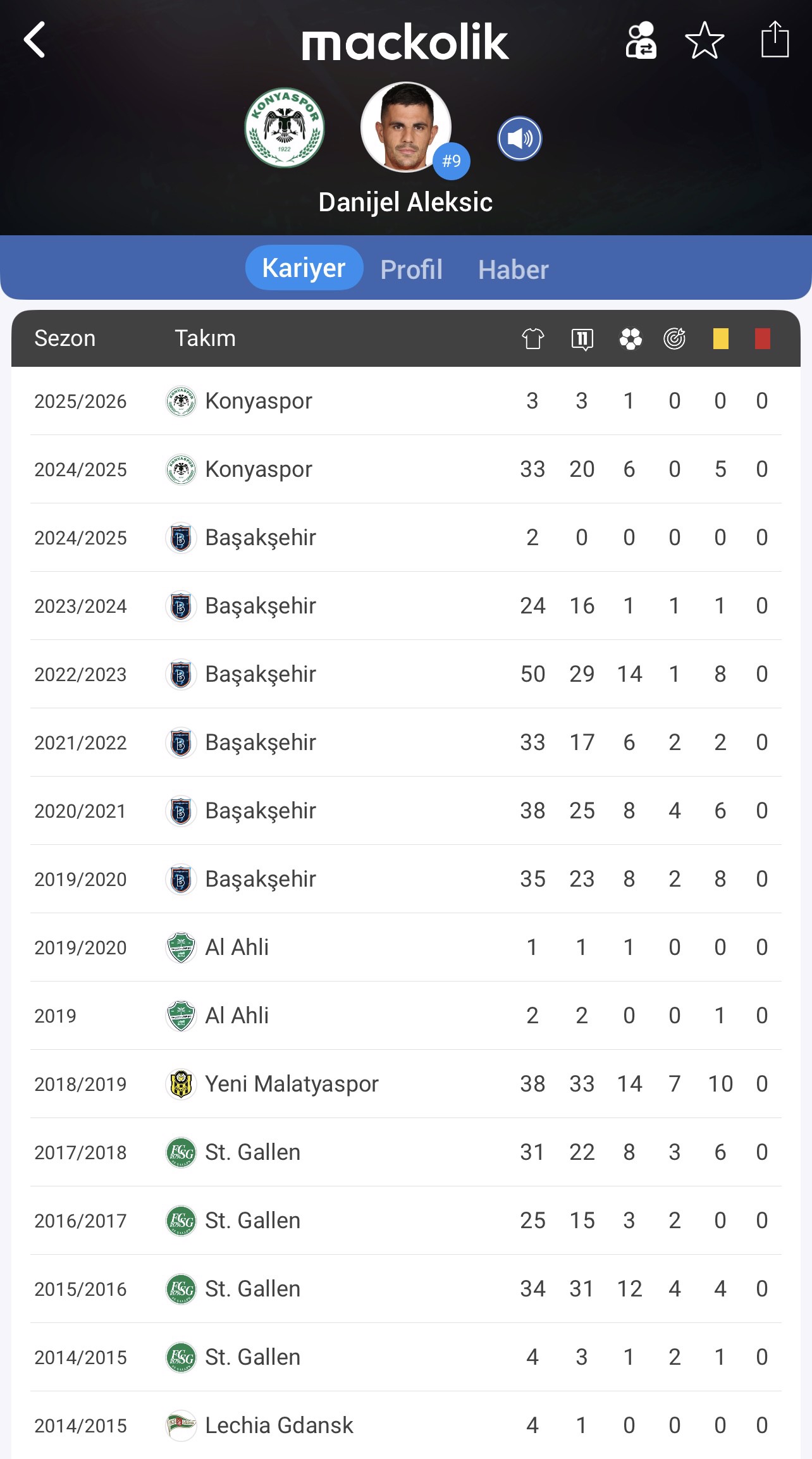
Task: Open the 2015/2016 St. Gallen row
Action: pos(406,1289)
